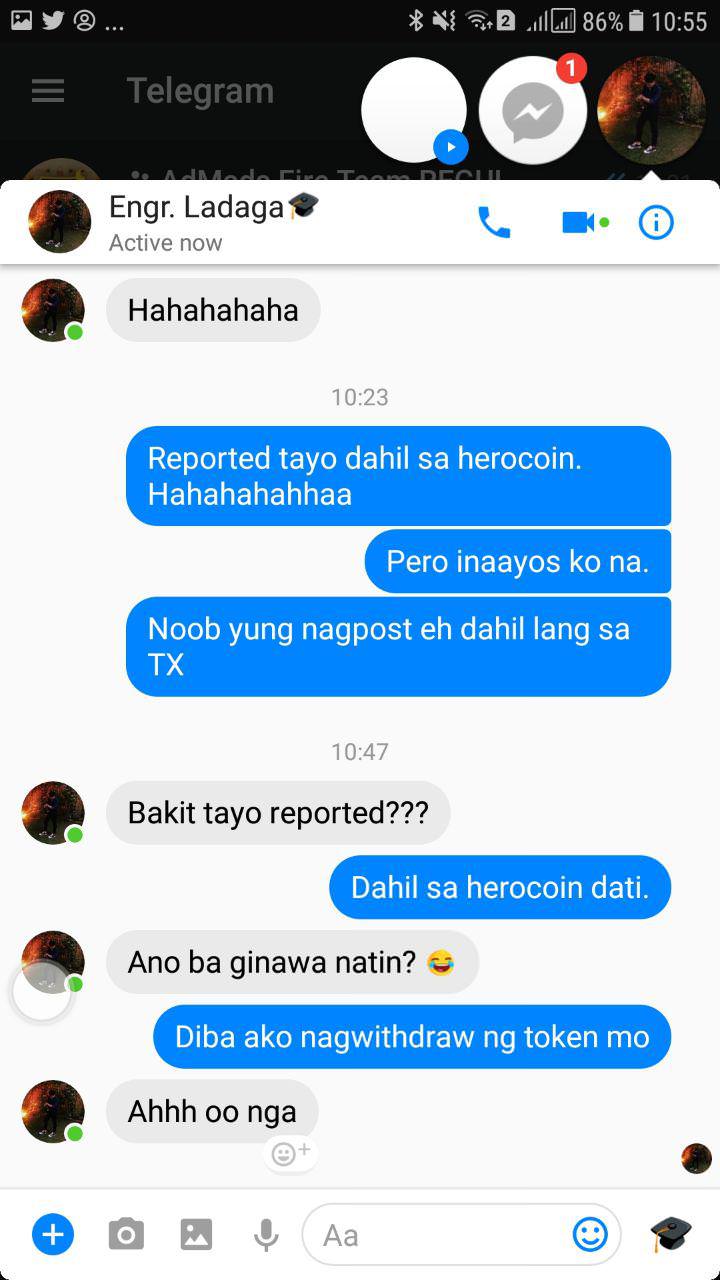
Task: Start a voice call with Engr. Ladaga
Action: pyautogui.click(x=494, y=222)
